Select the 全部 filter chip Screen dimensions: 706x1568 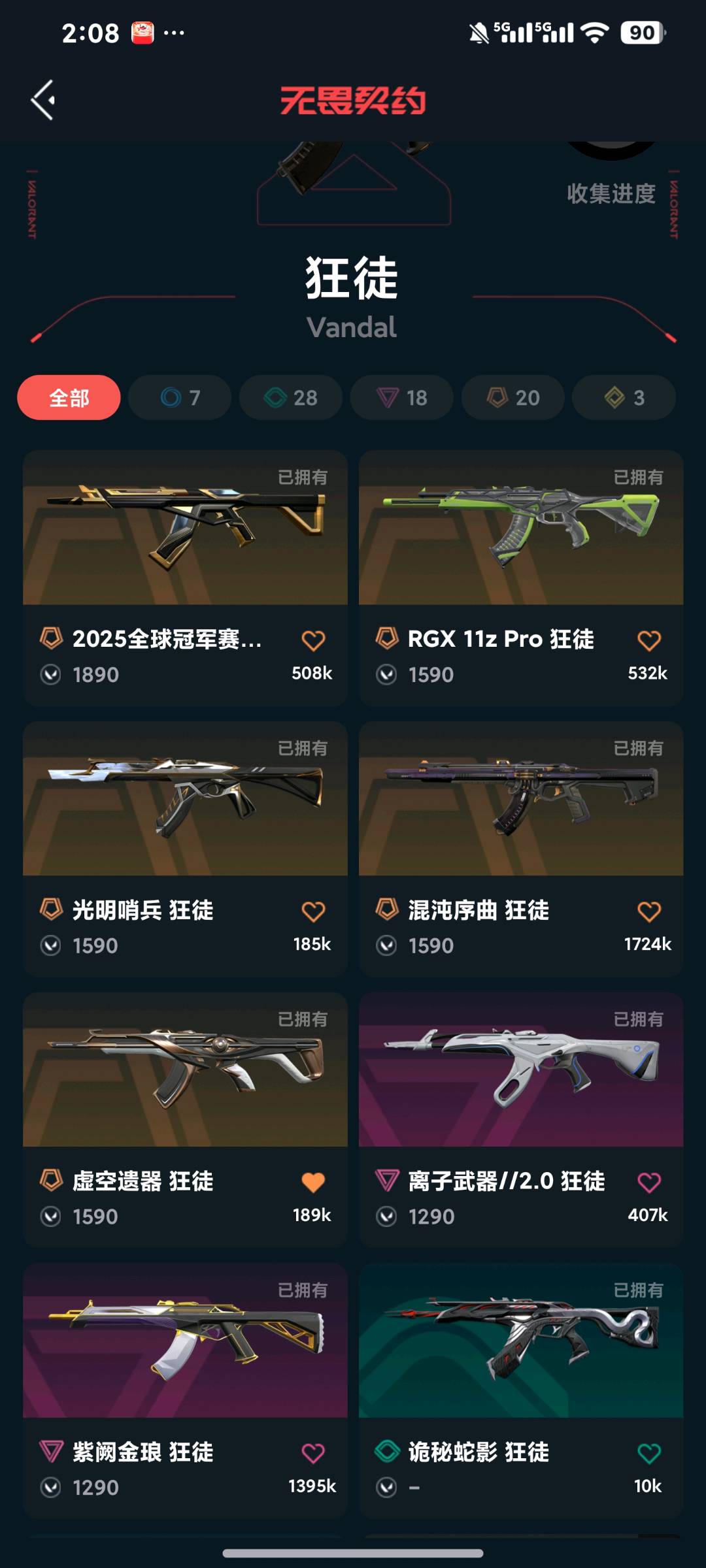(x=69, y=397)
